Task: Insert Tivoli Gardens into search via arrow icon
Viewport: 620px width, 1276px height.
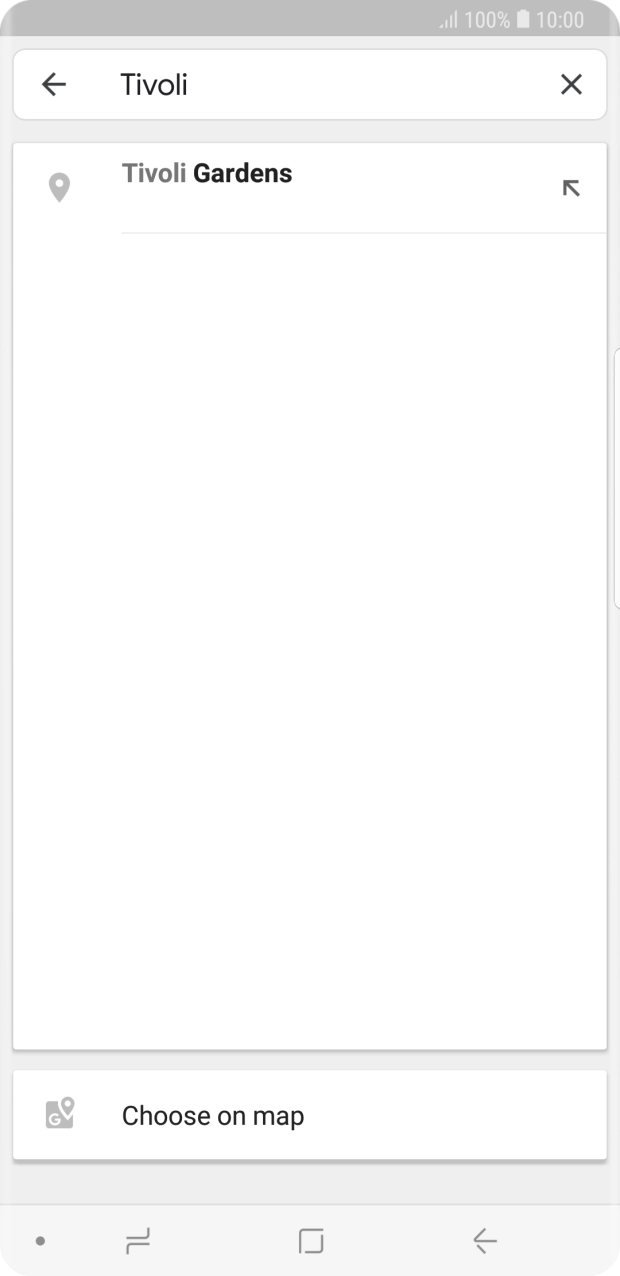Action: pyautogui.click(x=571, y=187)
